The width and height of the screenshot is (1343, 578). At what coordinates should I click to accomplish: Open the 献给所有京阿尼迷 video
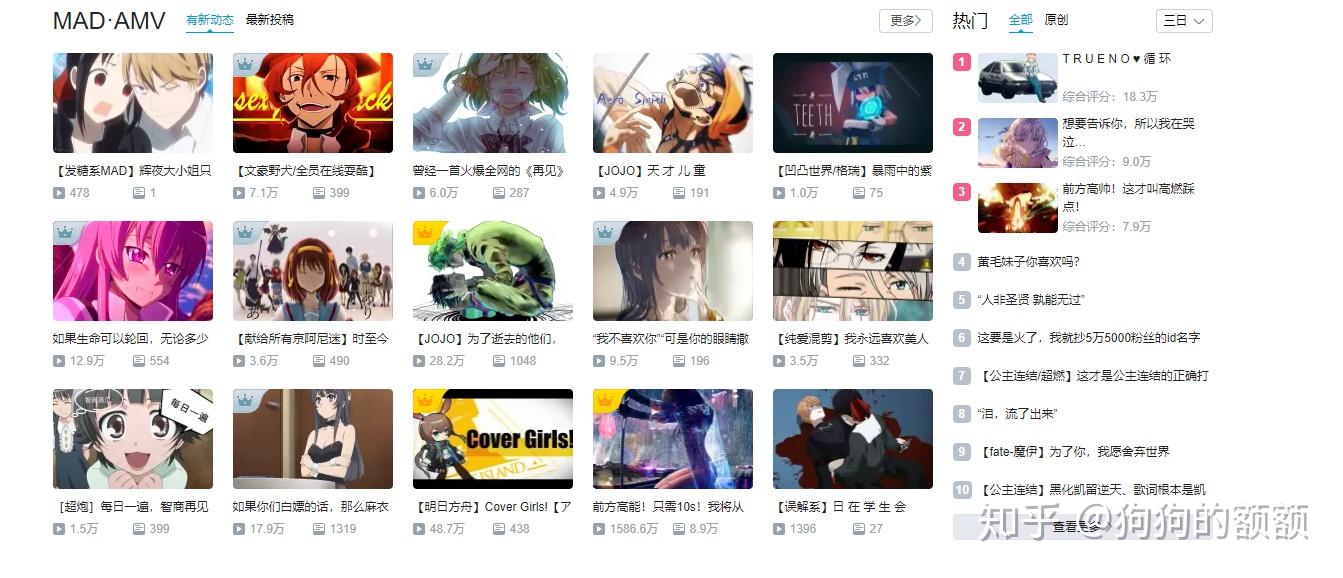311,339
